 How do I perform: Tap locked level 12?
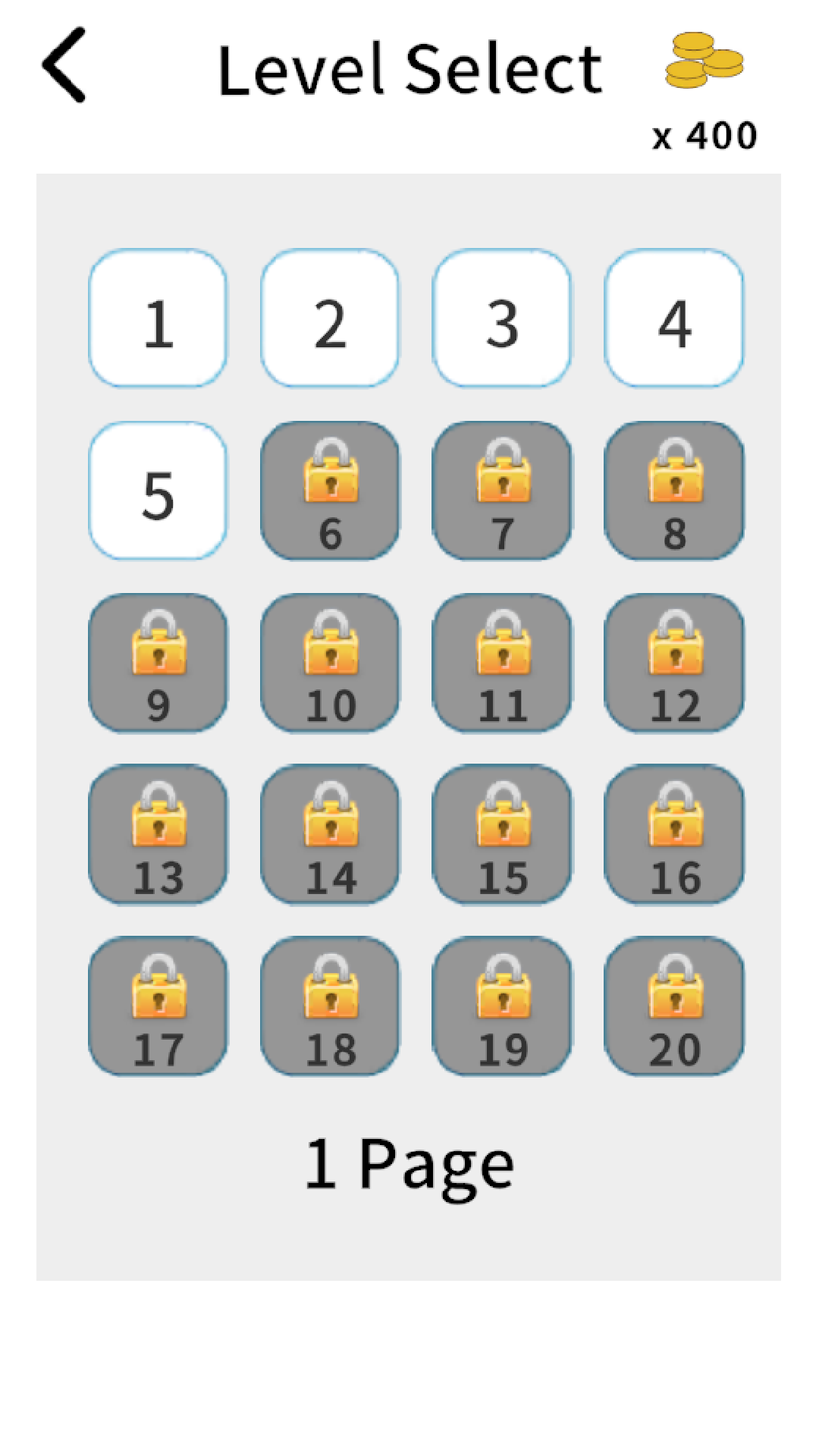click(x=674, y=663)
